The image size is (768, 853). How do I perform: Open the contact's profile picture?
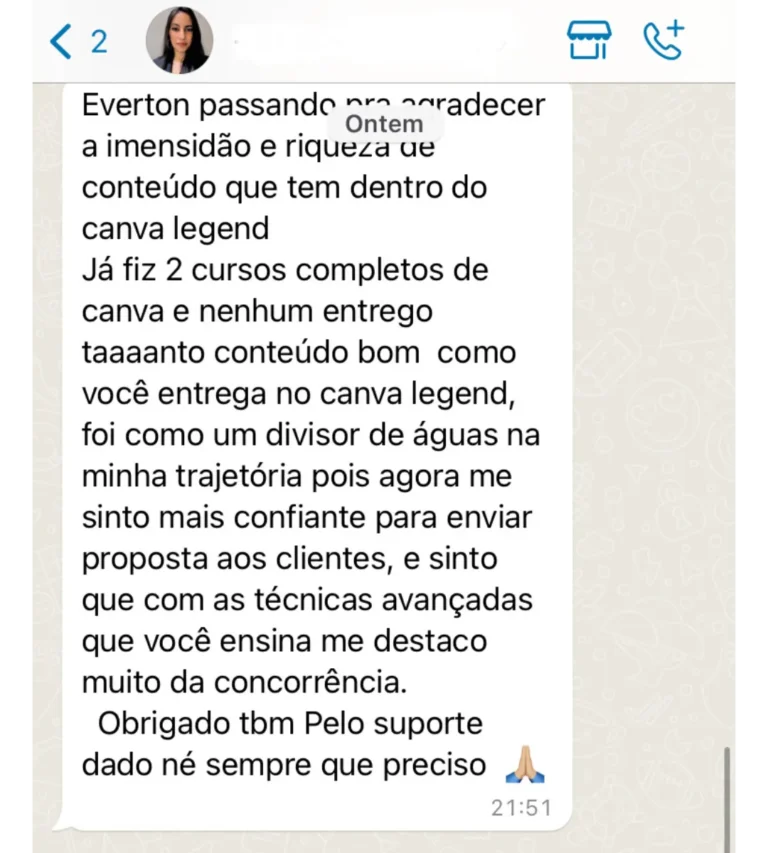[179, 42]
